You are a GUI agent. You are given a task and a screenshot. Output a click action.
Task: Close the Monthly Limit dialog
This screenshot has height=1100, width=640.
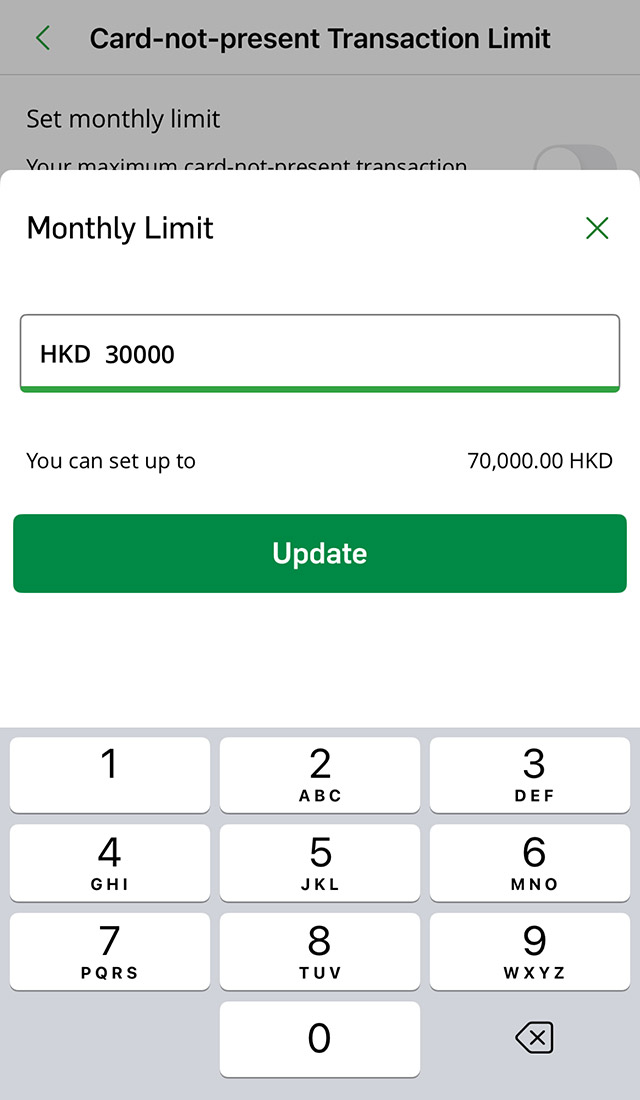pyautogui.click(x=597, y=228)
